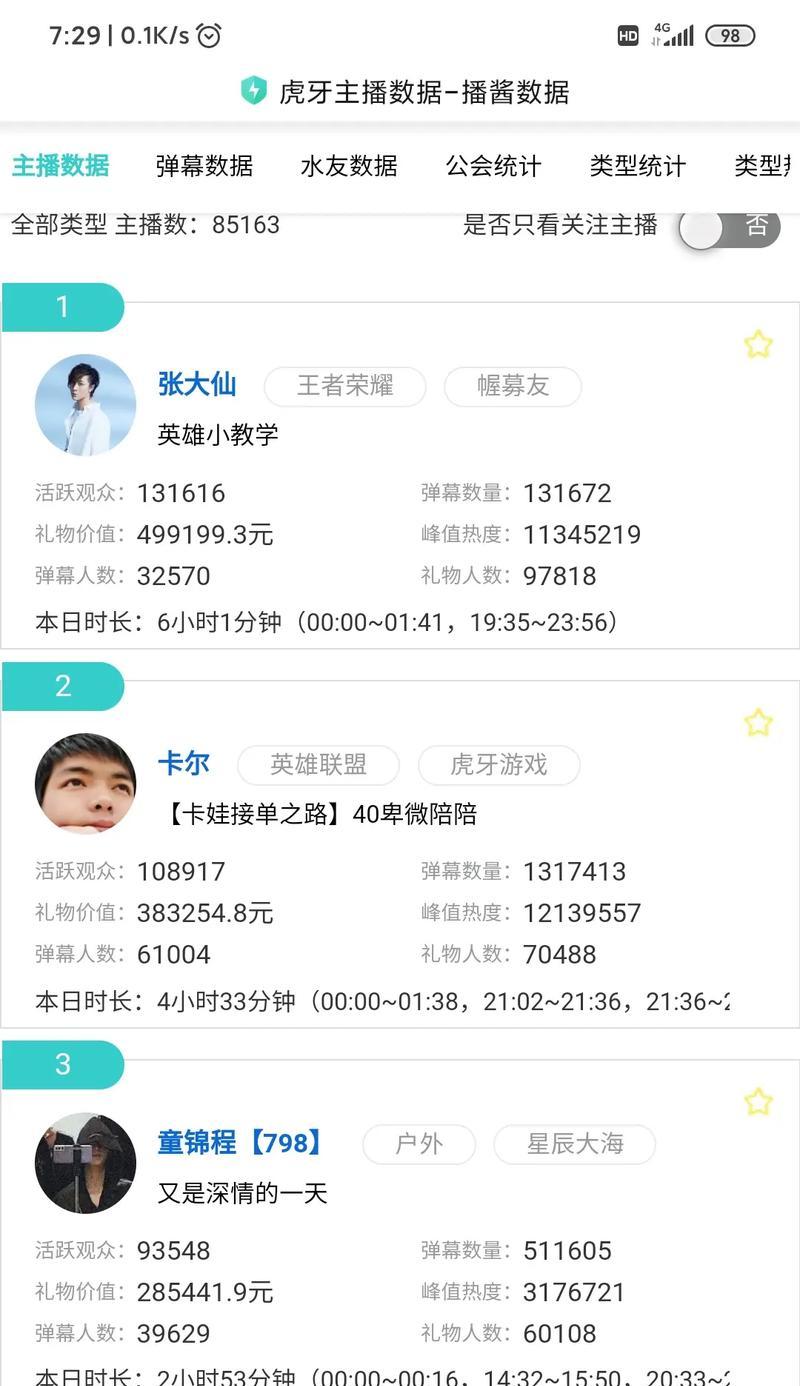Tap the 王者荣耀 category chip
This screenshot has height=1386, width=800.
[345, 386]
